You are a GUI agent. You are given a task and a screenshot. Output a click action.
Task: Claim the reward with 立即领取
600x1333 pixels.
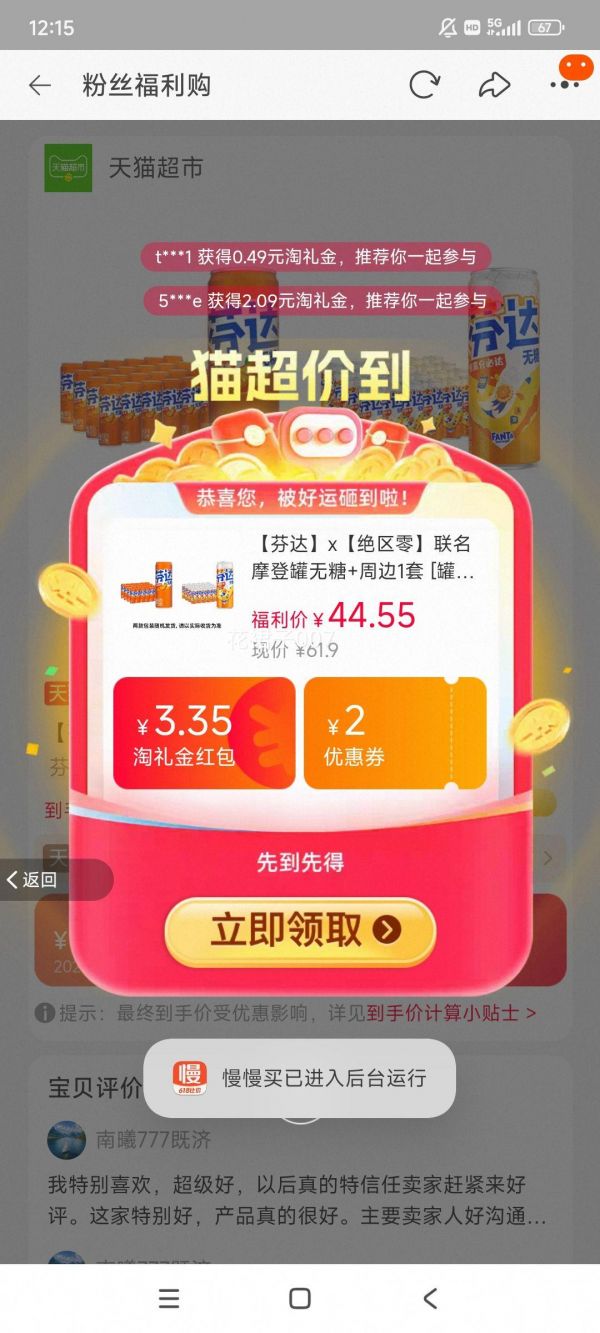point(300,931)
